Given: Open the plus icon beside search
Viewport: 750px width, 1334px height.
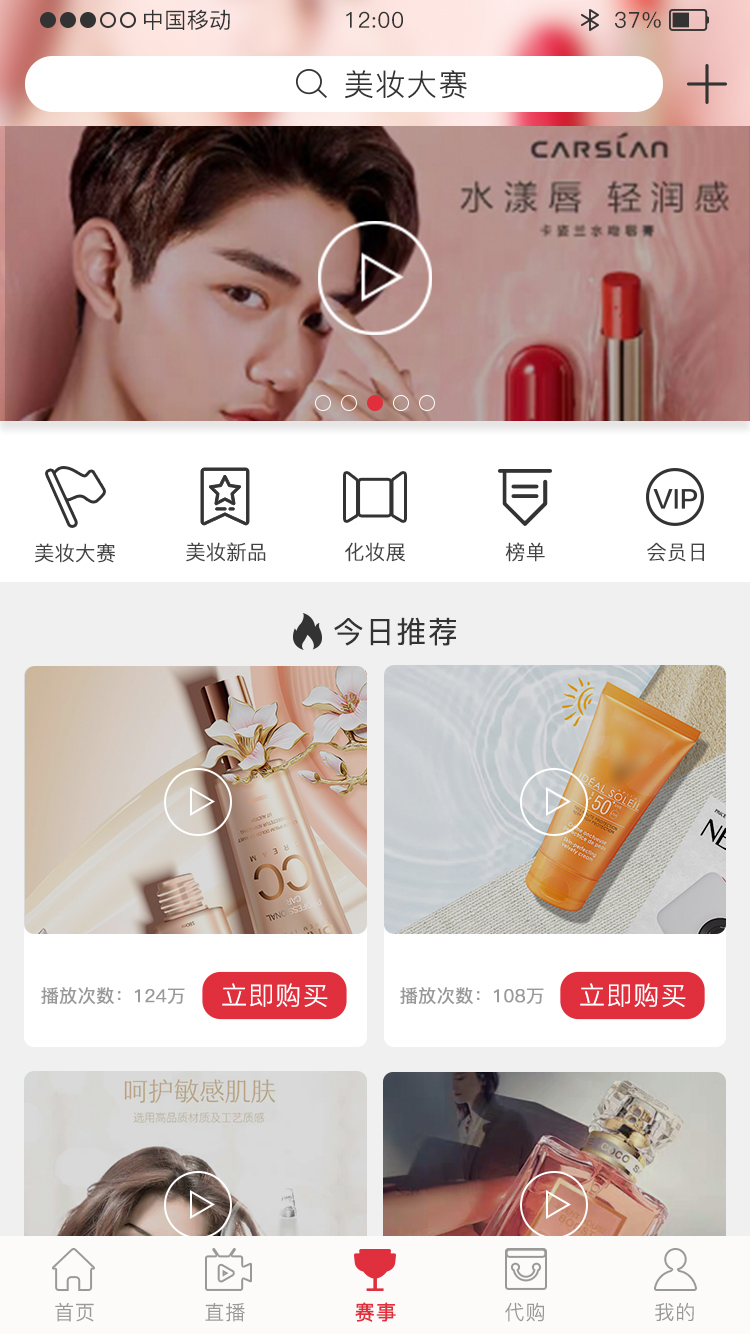Looking at the screenshot, I should tap(706, 84).
